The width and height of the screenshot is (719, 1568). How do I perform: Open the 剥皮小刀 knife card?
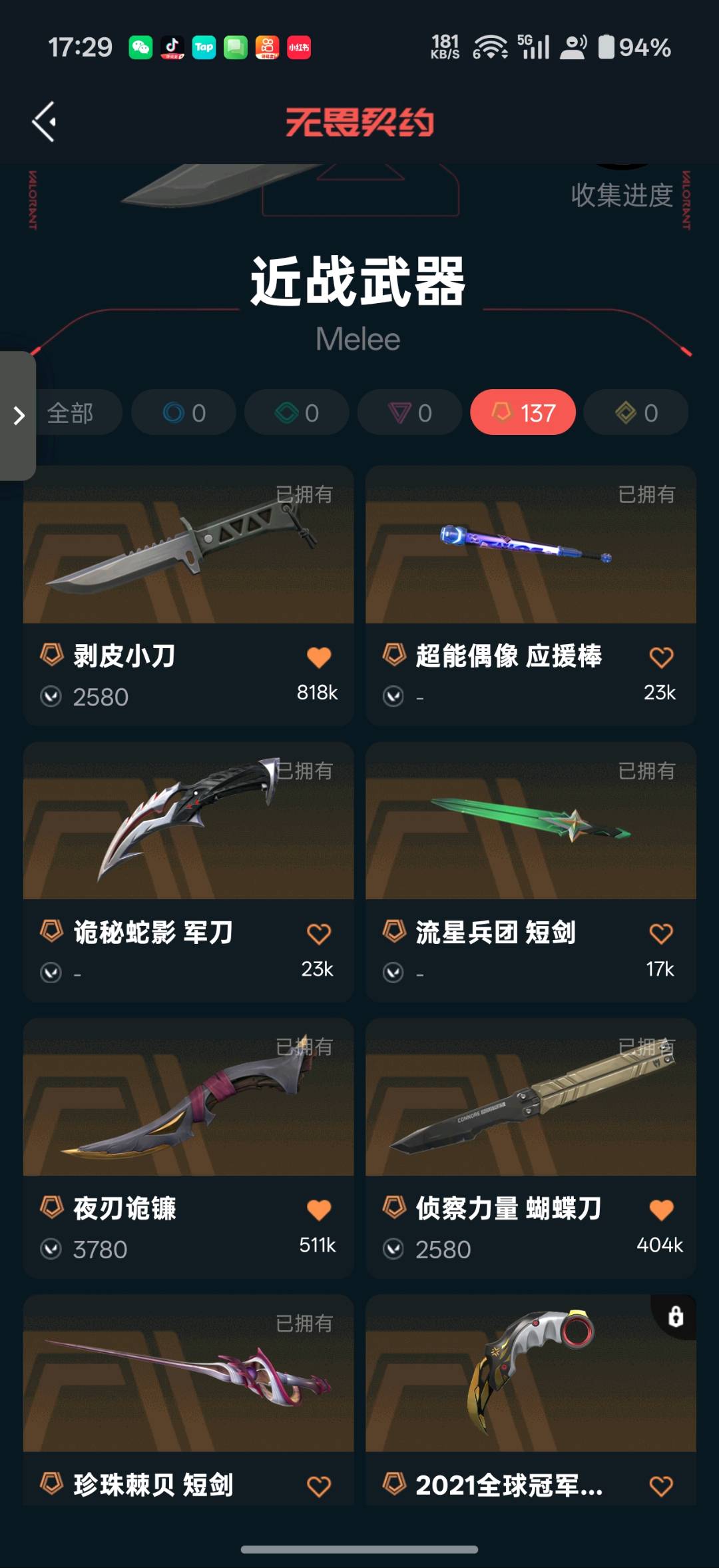(188, 545)
